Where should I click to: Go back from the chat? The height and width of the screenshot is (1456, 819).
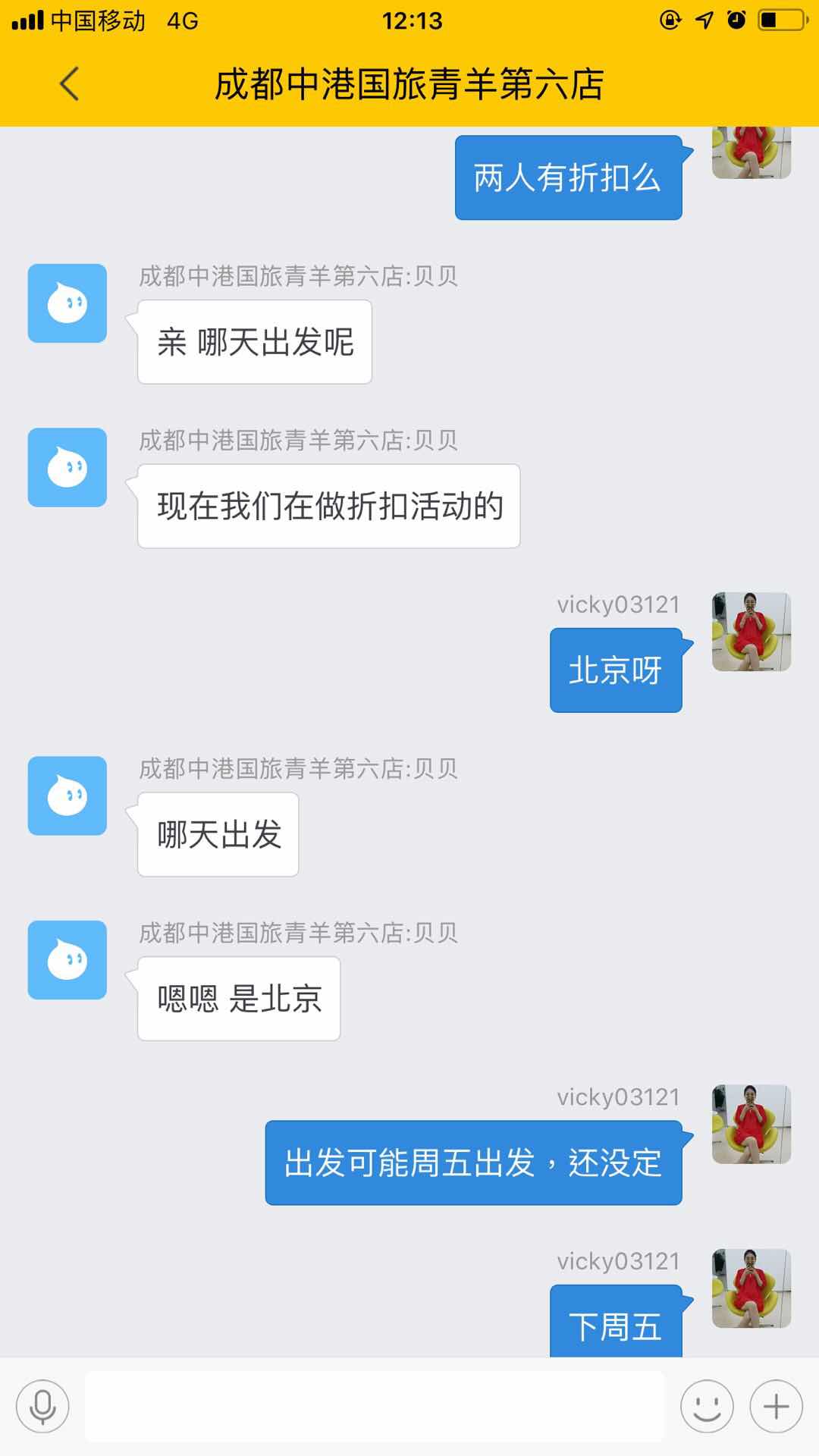(69, 83)
